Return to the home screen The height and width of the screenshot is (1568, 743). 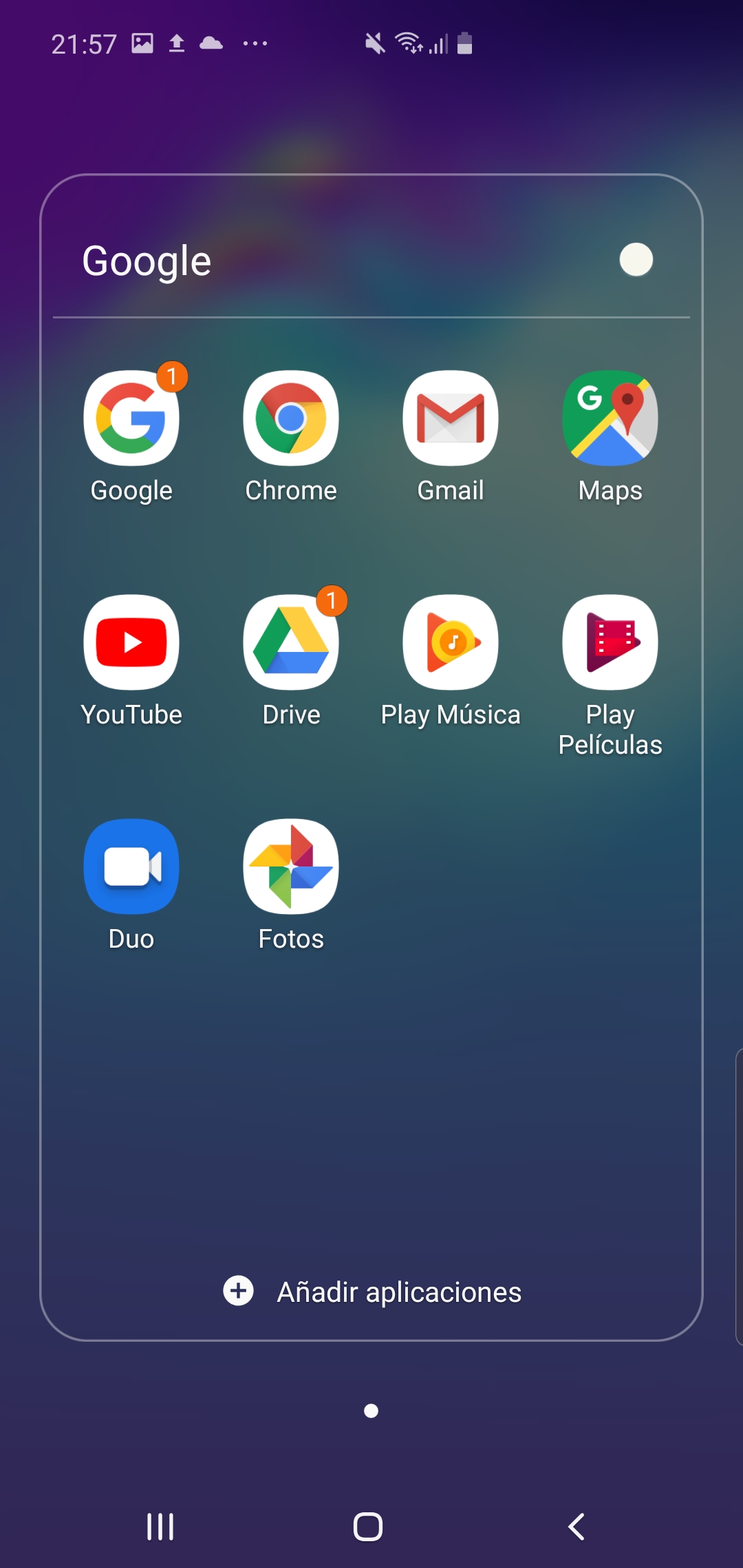pyautogui.click(x=368, y=1527)
